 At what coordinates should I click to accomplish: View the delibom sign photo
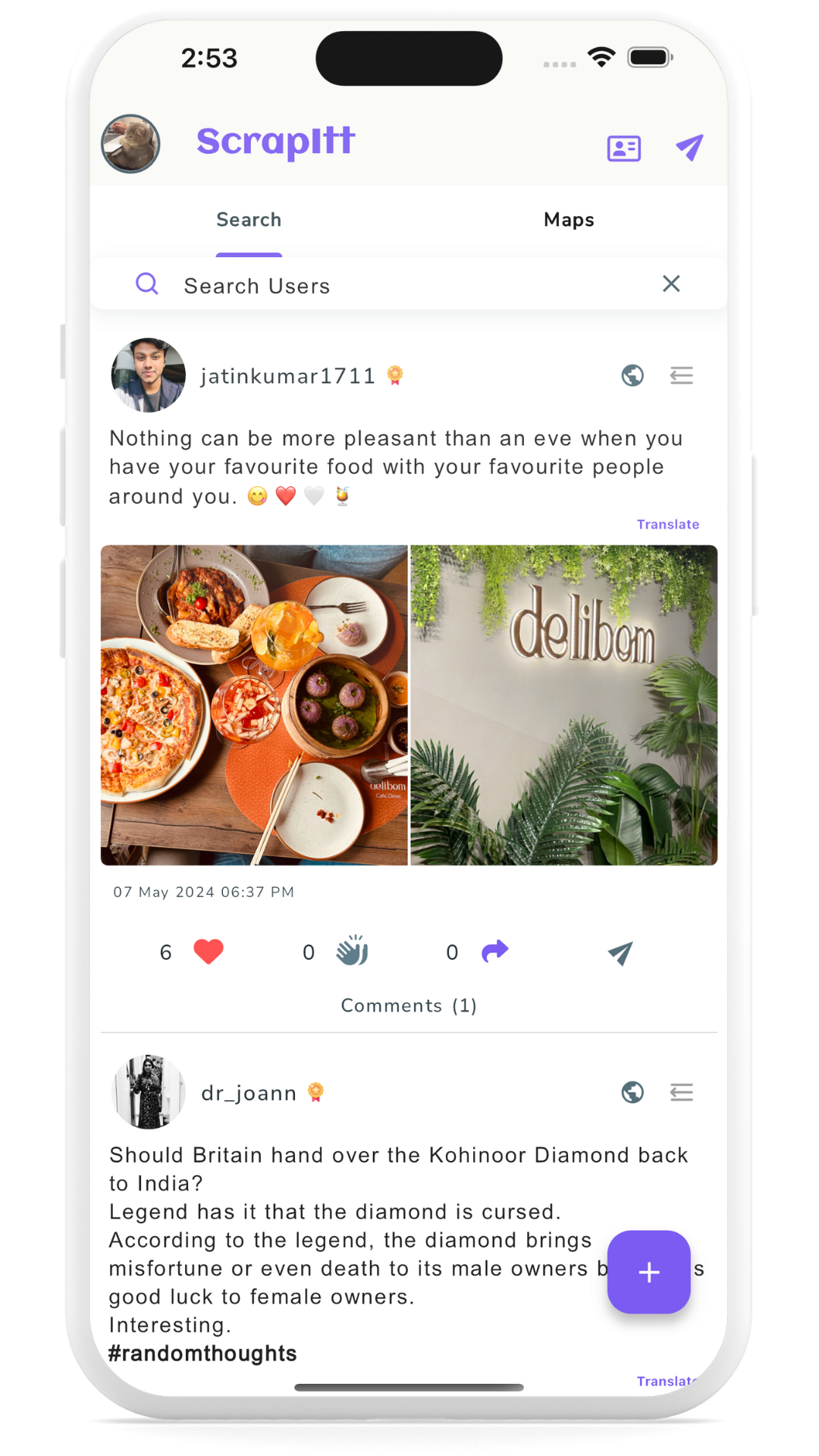coord(563,705)
